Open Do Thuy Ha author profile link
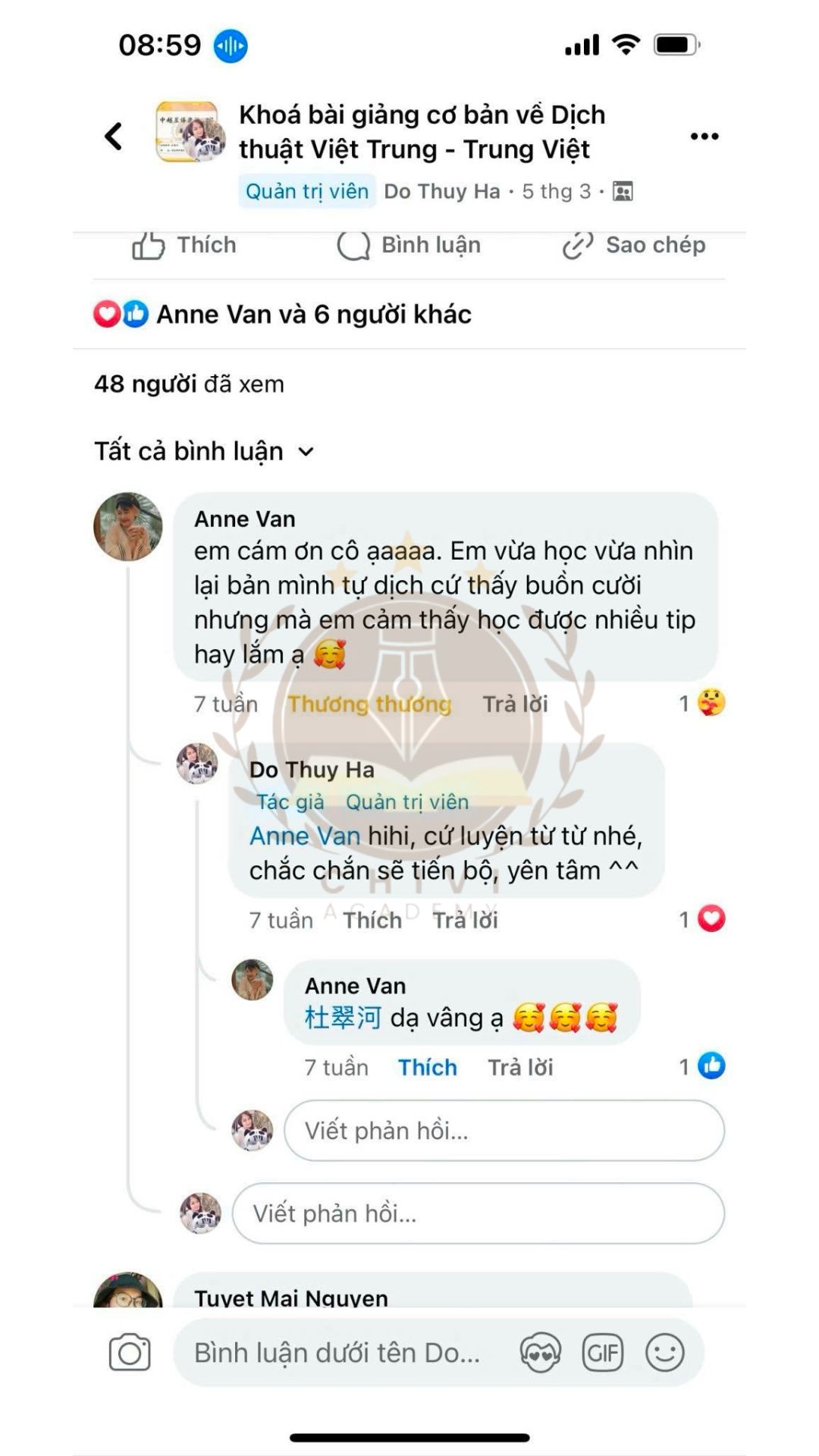The height and width of the screenshot is (1456, 819). tap(441, 191)
